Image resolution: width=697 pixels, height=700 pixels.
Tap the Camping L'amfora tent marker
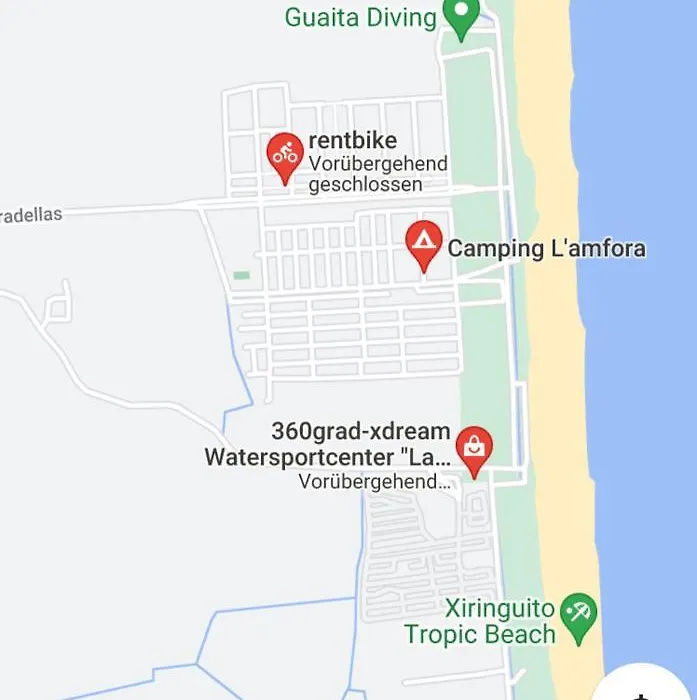424,243
